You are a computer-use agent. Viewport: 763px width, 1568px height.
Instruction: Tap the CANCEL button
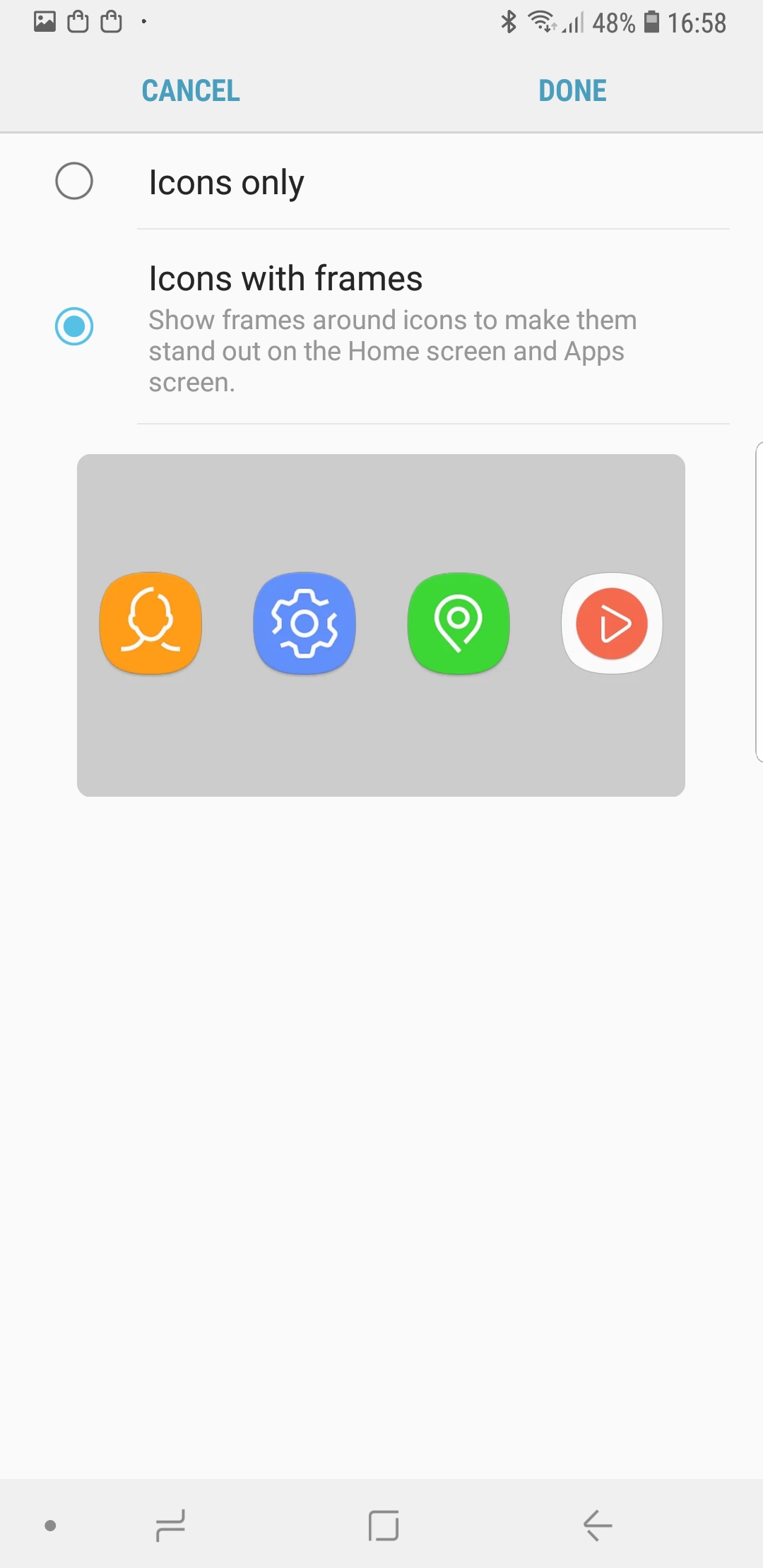tap(191, 90)
